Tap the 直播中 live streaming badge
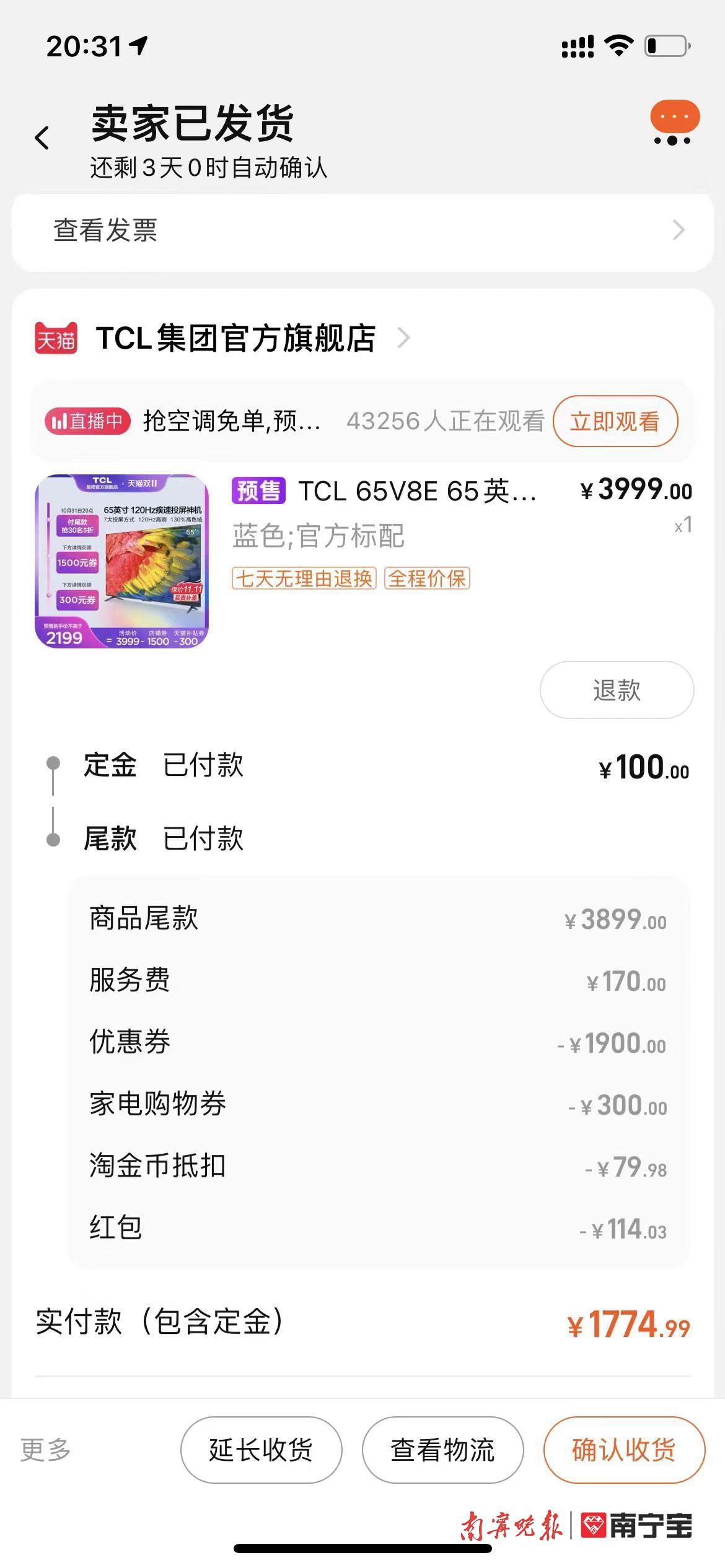 (88, 420)
